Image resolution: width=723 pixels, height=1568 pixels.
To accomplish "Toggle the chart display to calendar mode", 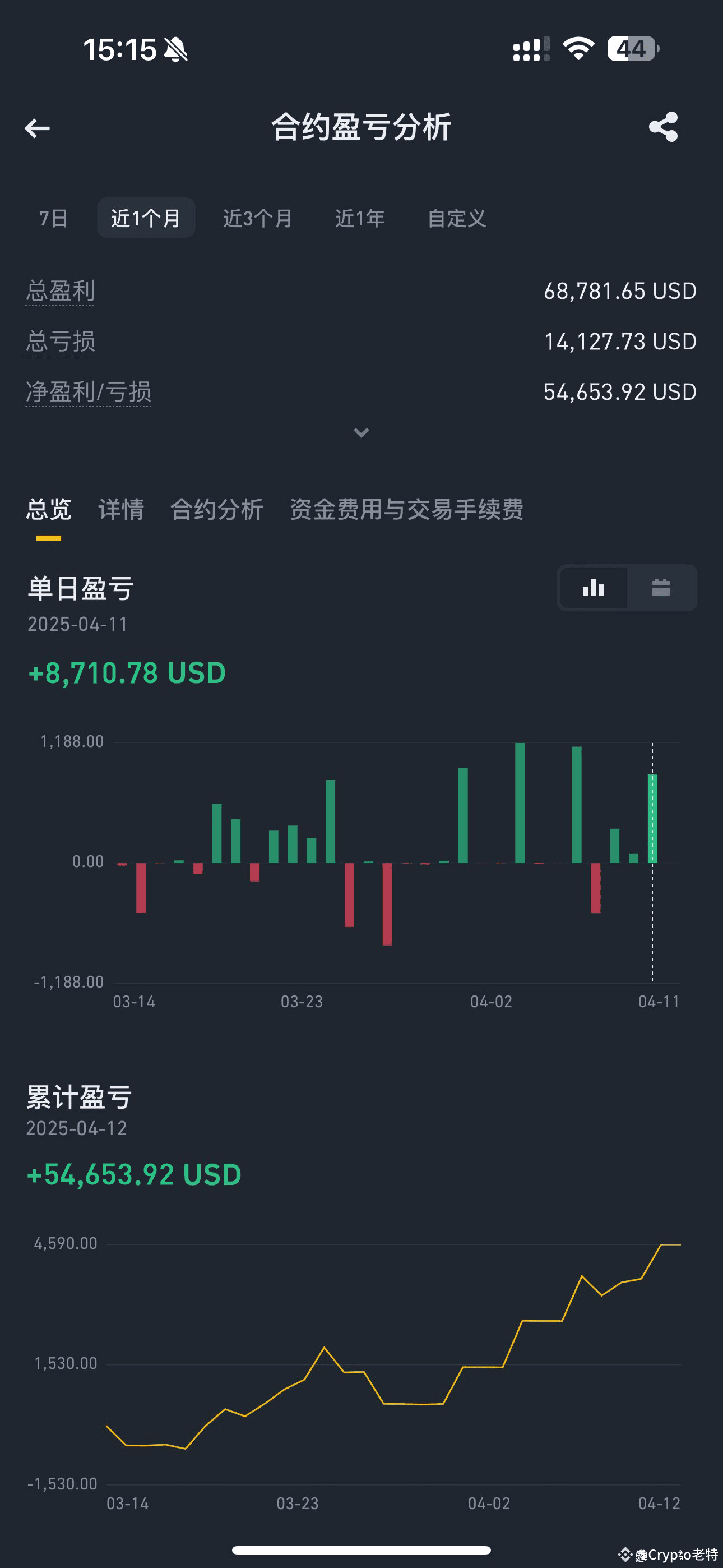I will tap(660, 587).
